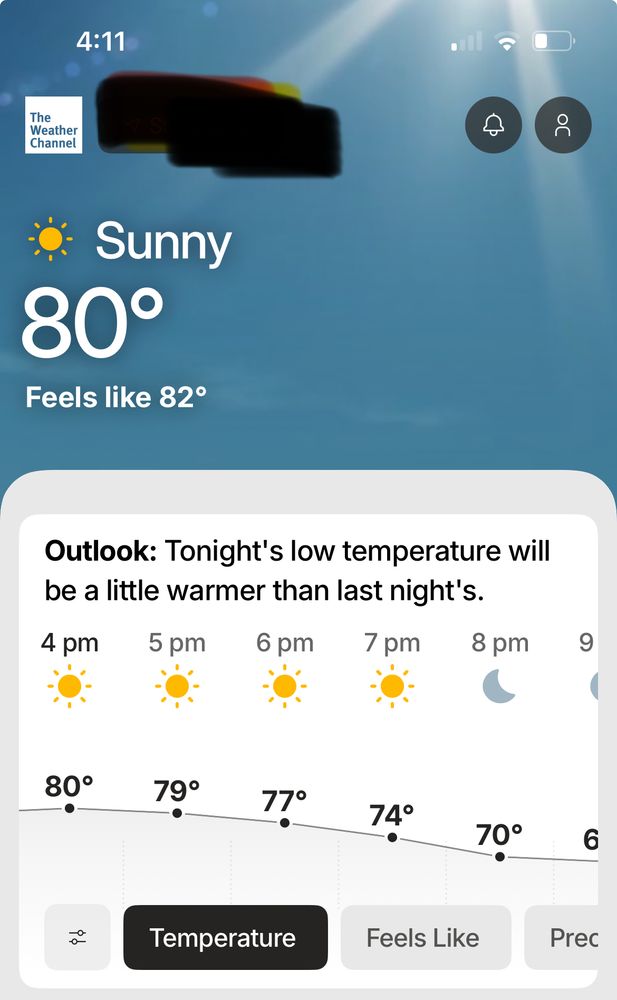Switch to the Feels Like chip
Viewport: 617px width, 1000px height.
coord(425,938)
